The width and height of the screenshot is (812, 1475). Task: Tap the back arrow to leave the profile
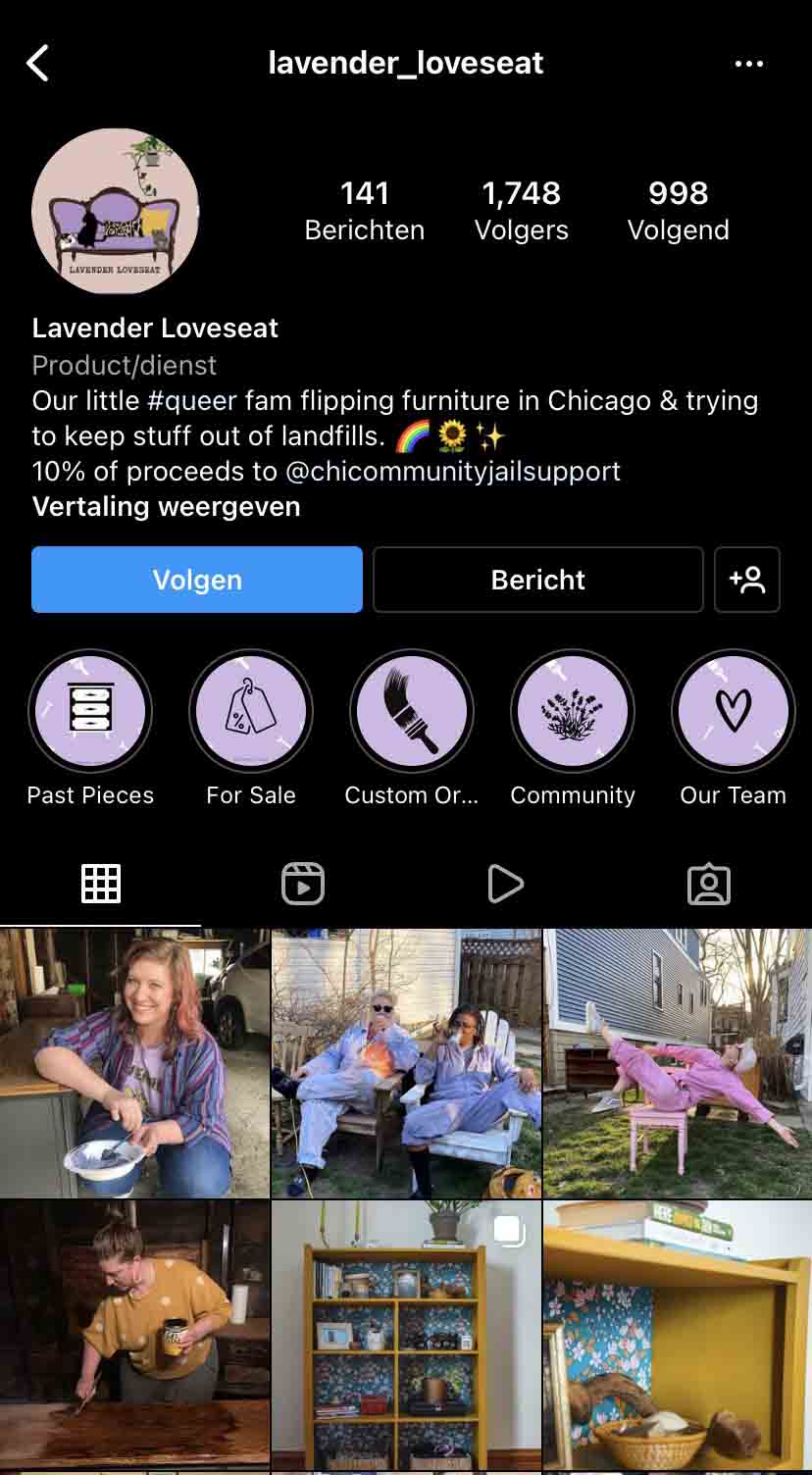38,63
